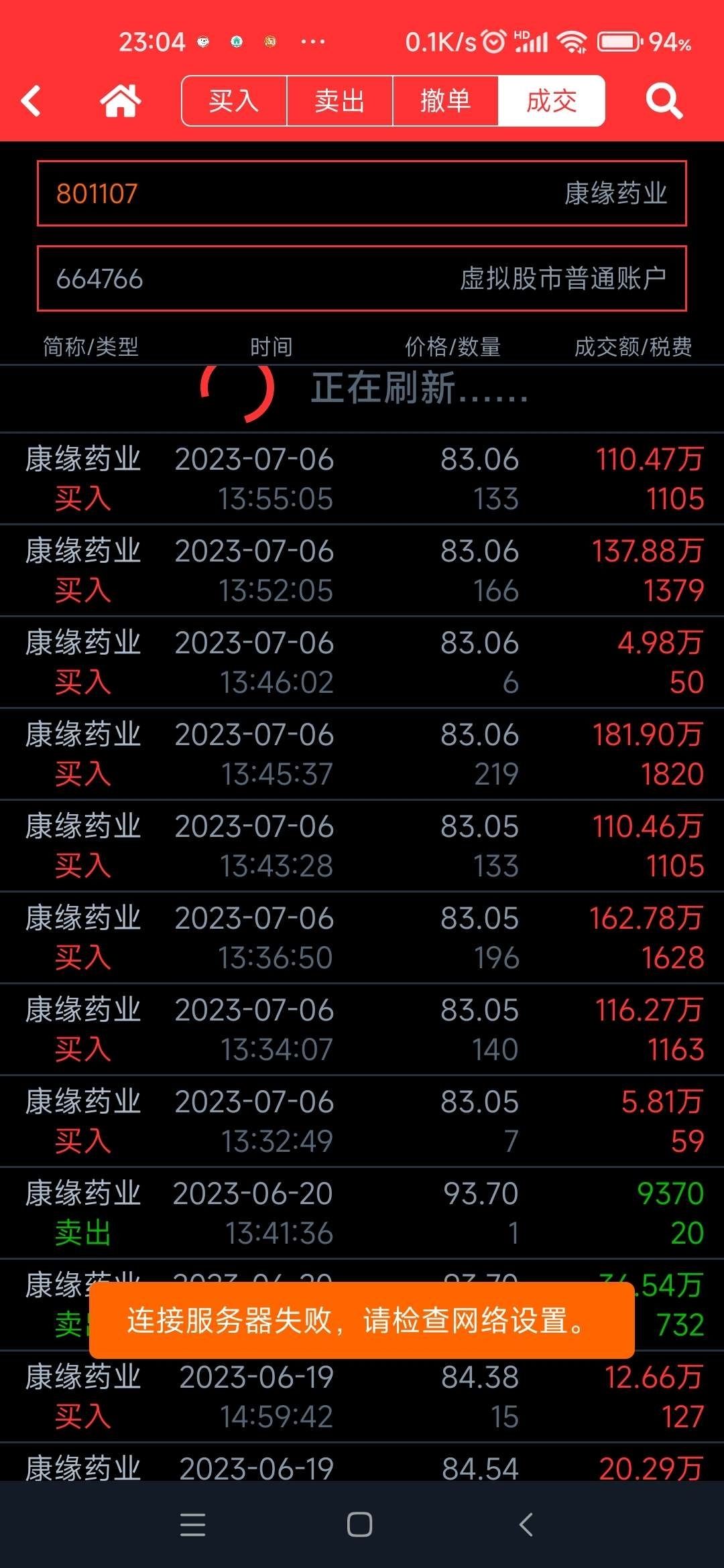Open the home icon in the header
This screenshot has height=1568, width=724.
[121, 101]
